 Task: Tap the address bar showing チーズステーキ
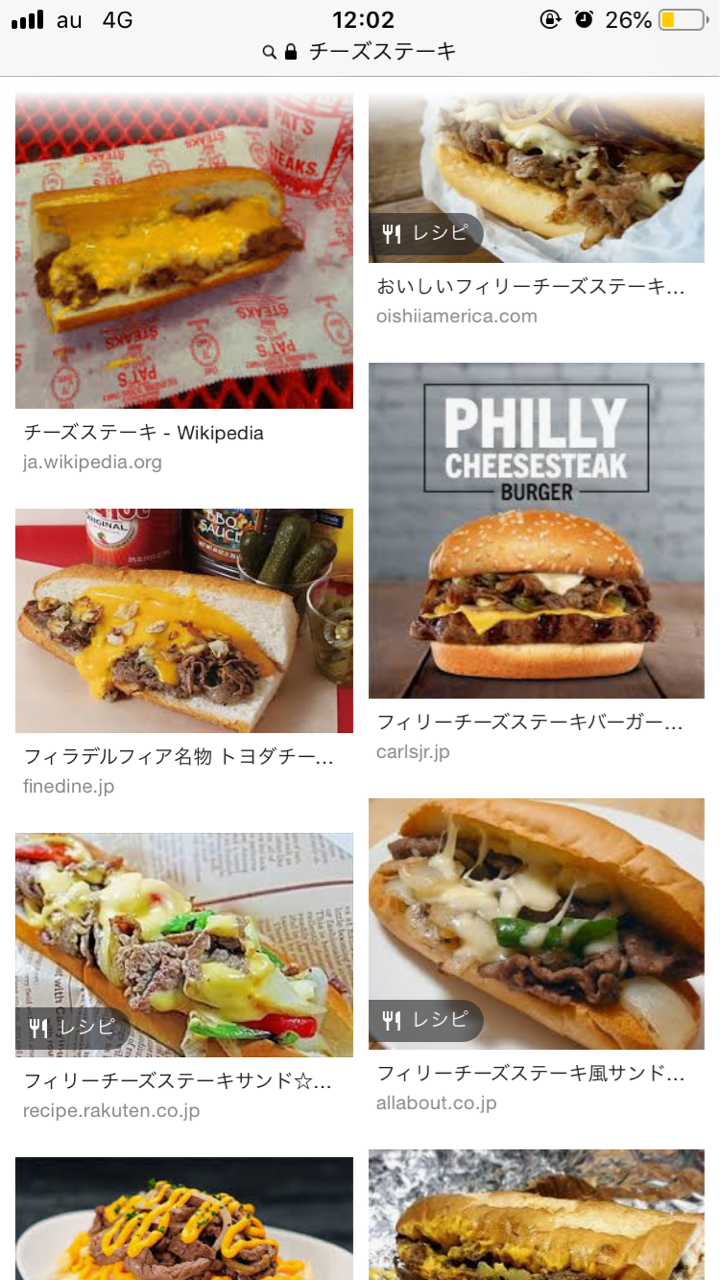pos(360,52)
